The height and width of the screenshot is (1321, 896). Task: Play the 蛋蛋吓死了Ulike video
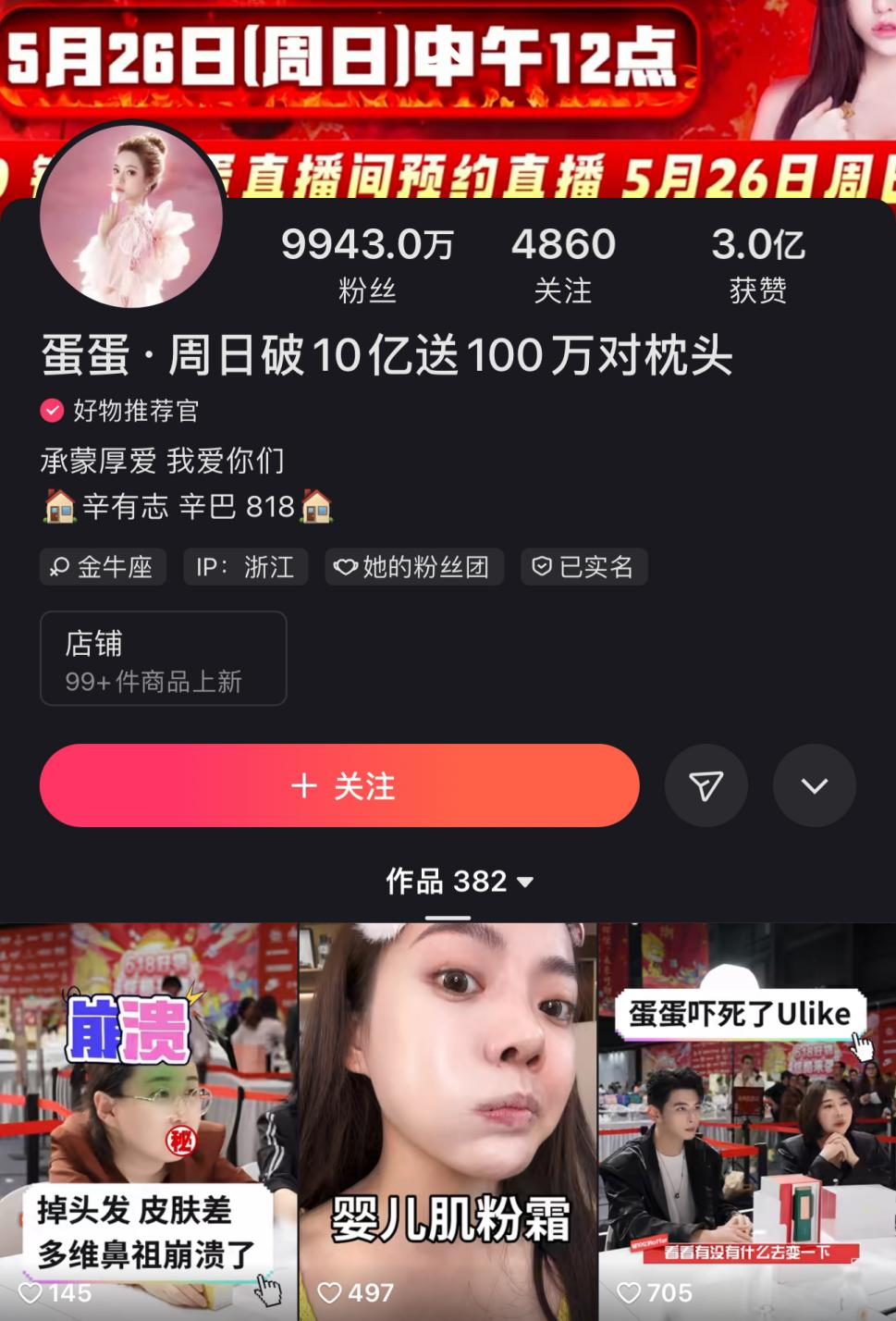click(747, 1119)
